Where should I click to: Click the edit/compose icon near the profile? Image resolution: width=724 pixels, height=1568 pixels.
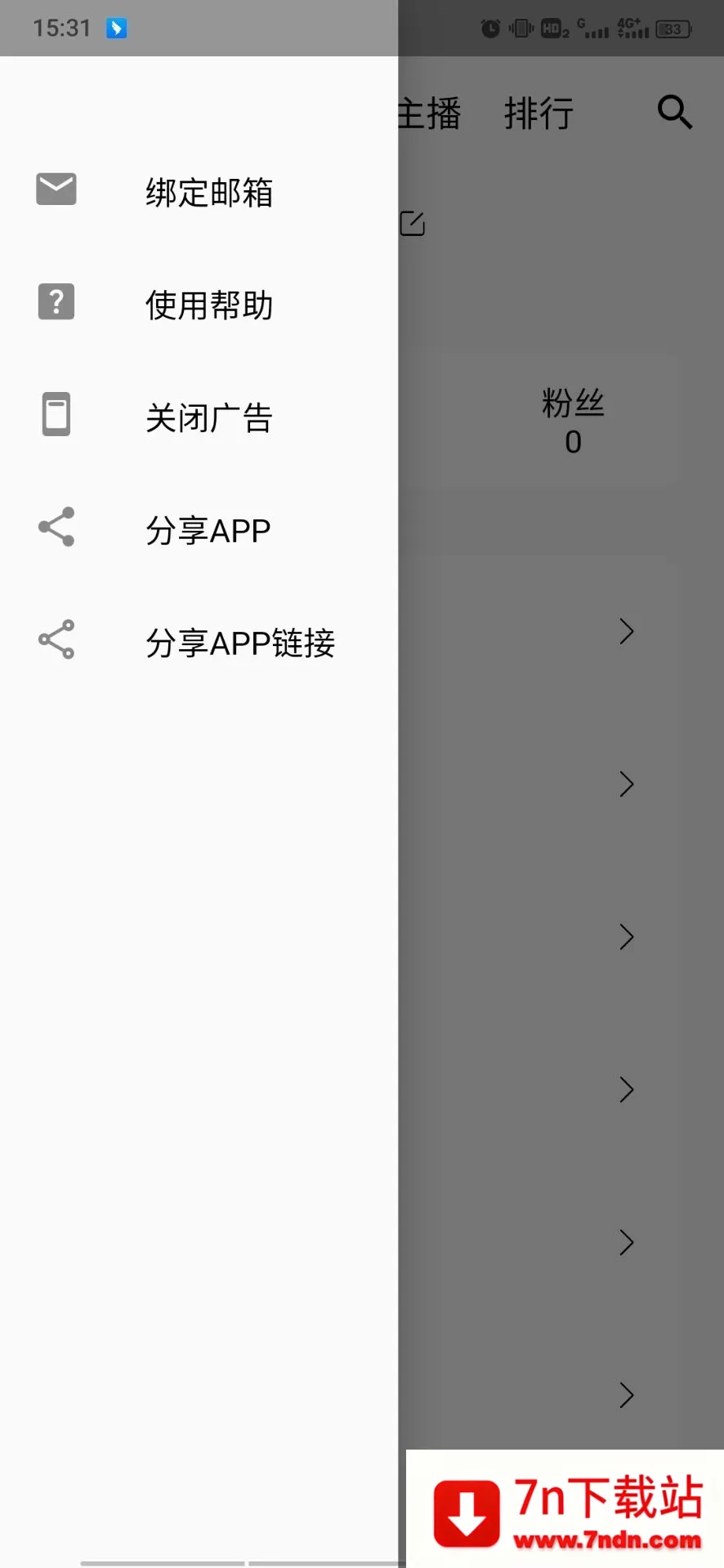click(x=413, y=223)
